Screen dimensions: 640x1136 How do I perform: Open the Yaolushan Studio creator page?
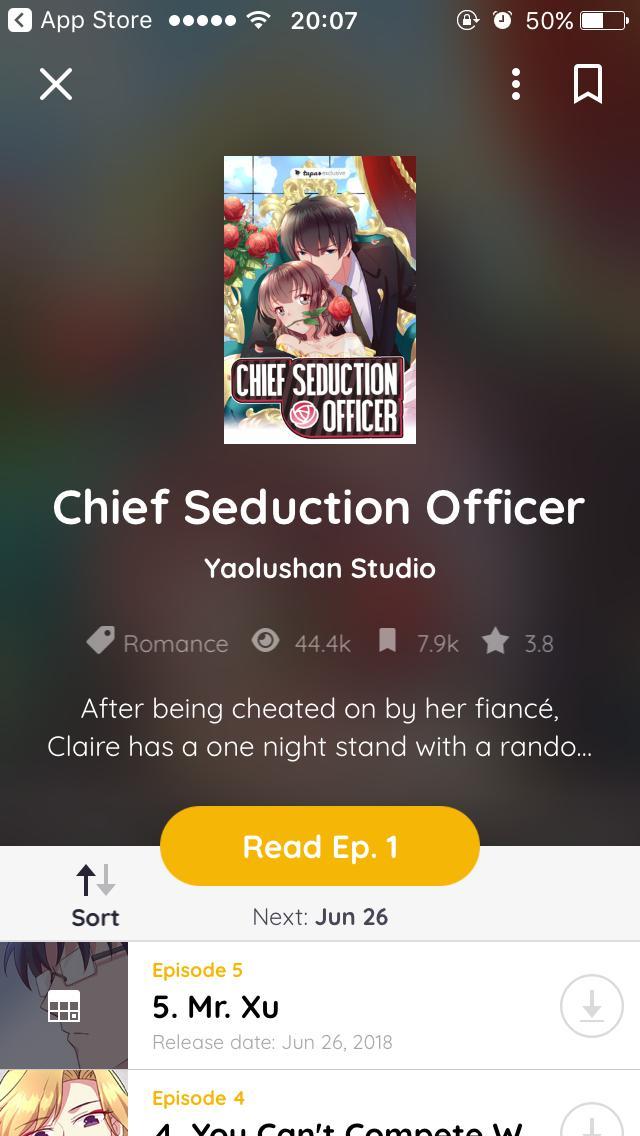(x=320, y=568)
